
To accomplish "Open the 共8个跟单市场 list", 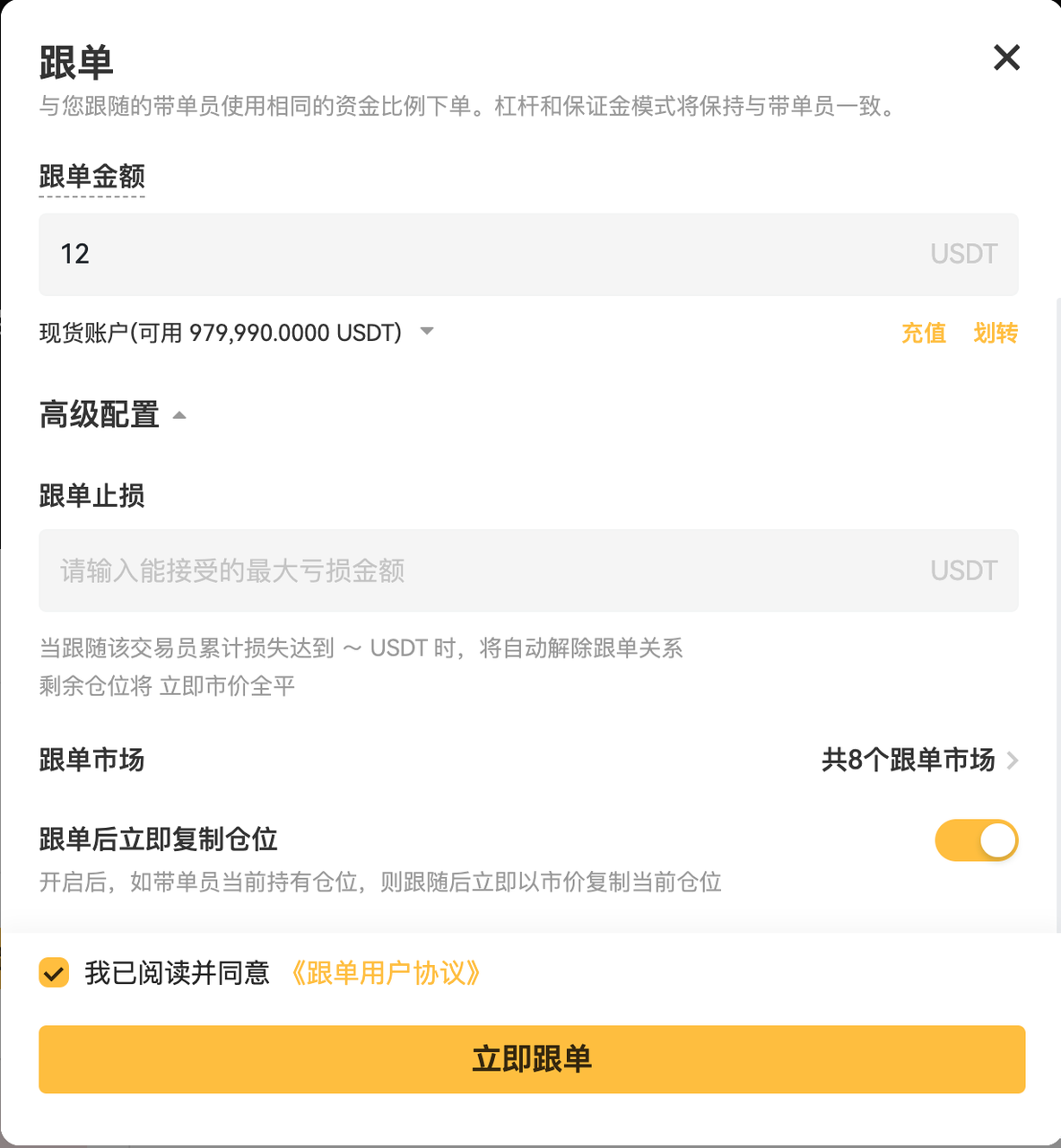I will 919,761.
